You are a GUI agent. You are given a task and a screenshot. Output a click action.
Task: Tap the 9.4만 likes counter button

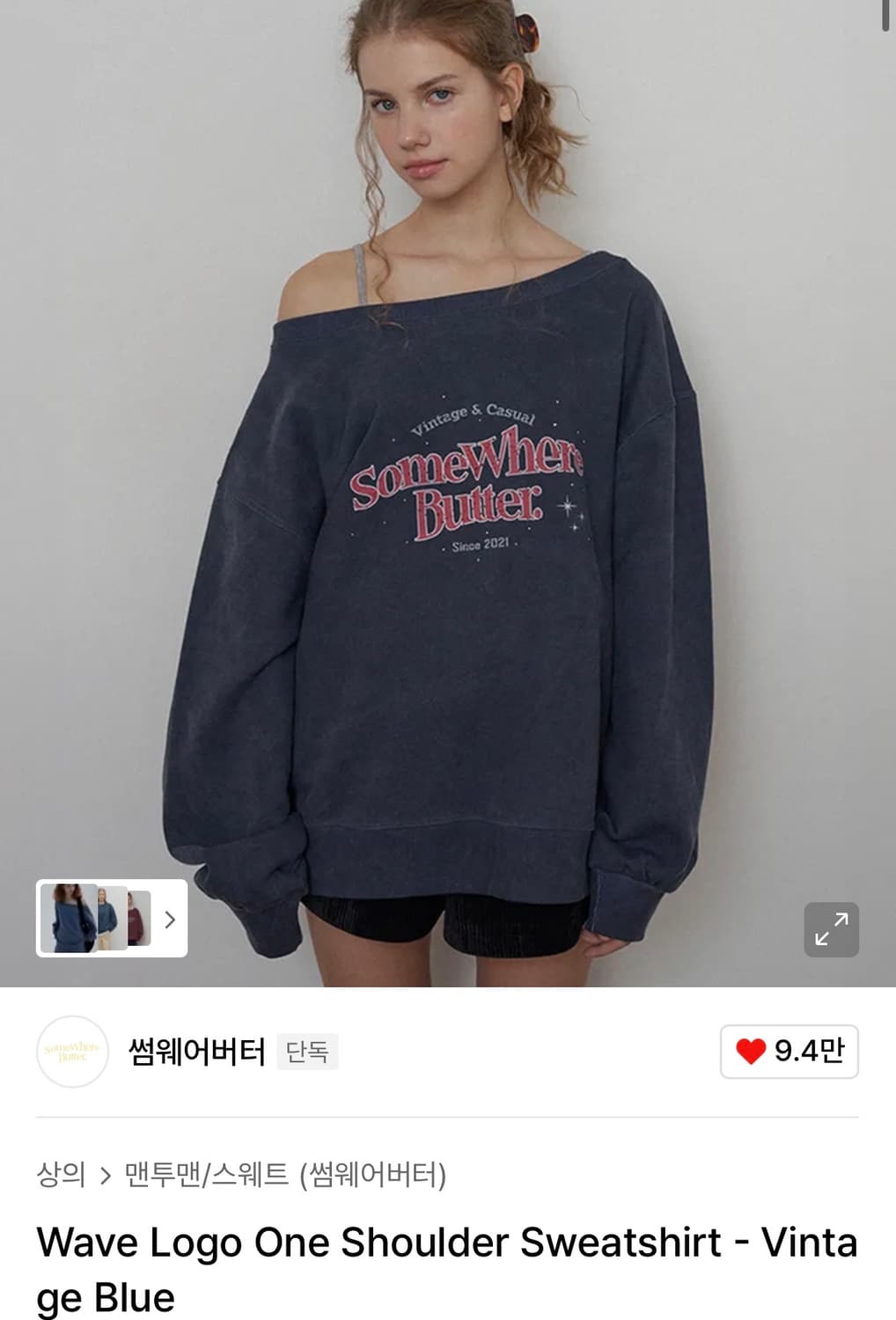coord(790,1052)
